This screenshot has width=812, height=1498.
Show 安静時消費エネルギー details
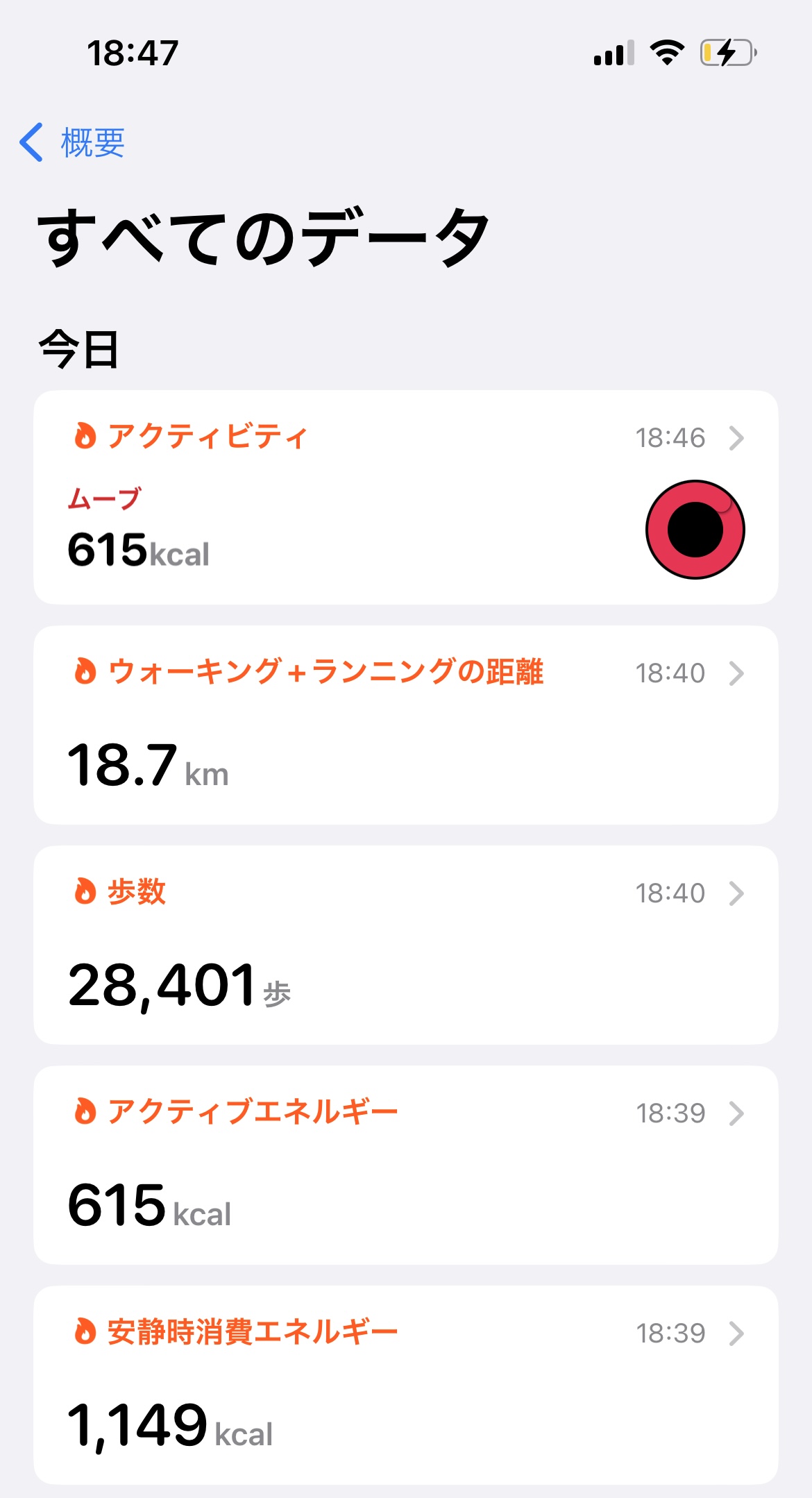tap(405, 1385)
